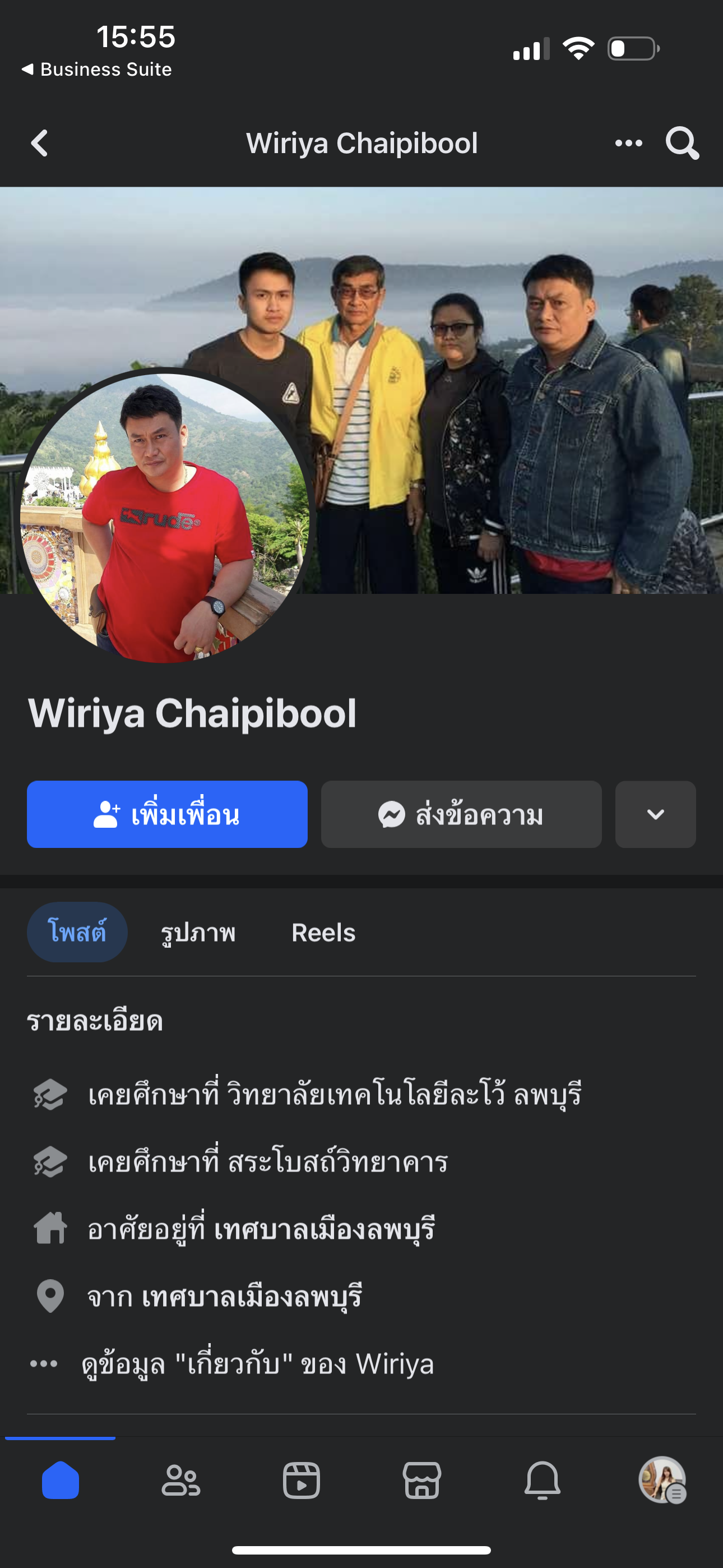Screen dimensions: 723x1568
Task: Tap ส่งข้อความ to send a message
Action: (x=461, y=814)
